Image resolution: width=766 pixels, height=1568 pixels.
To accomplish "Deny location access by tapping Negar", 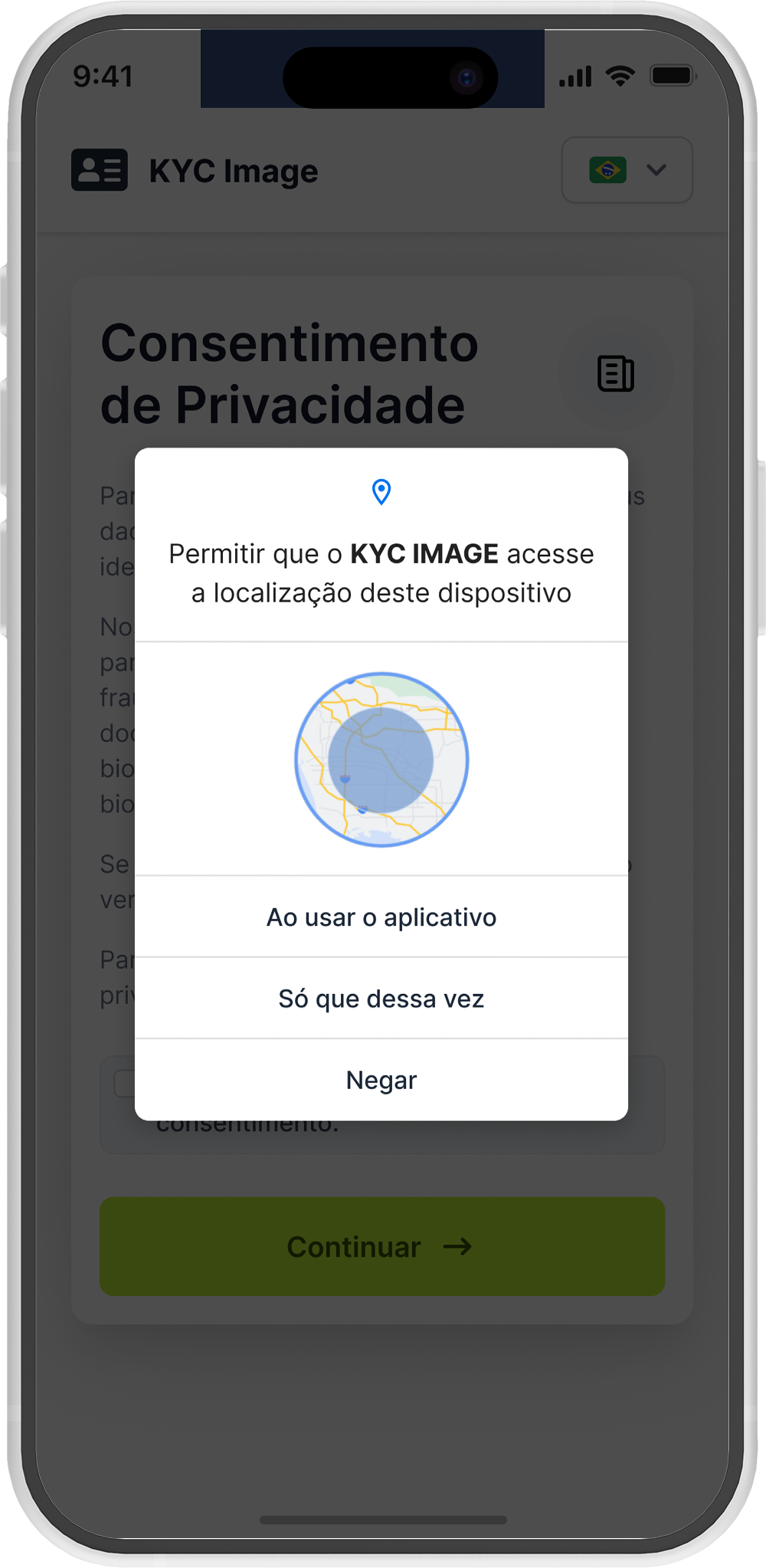I will click(x=381, y=1080).
